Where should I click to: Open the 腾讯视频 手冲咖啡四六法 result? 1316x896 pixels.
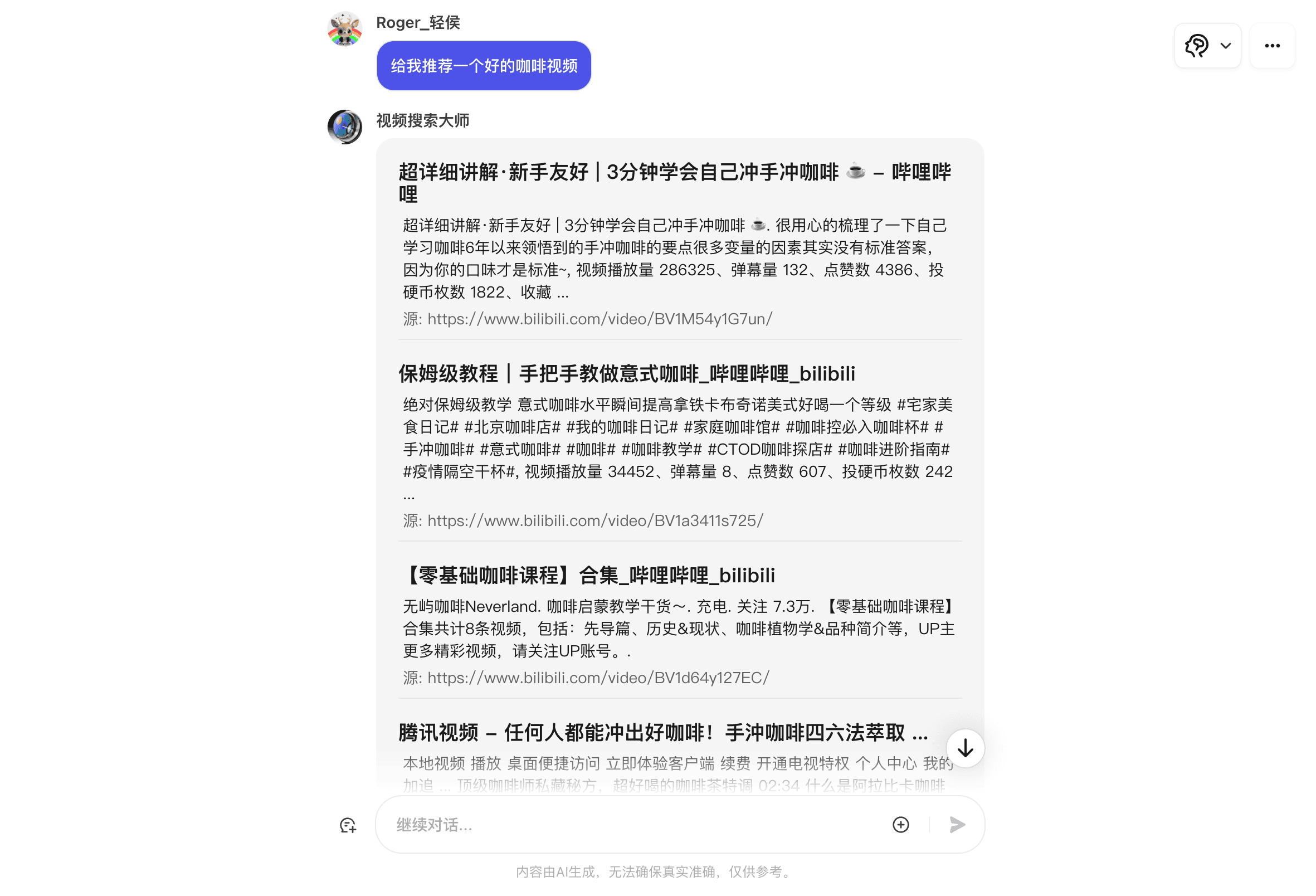(x=662, y=733)
